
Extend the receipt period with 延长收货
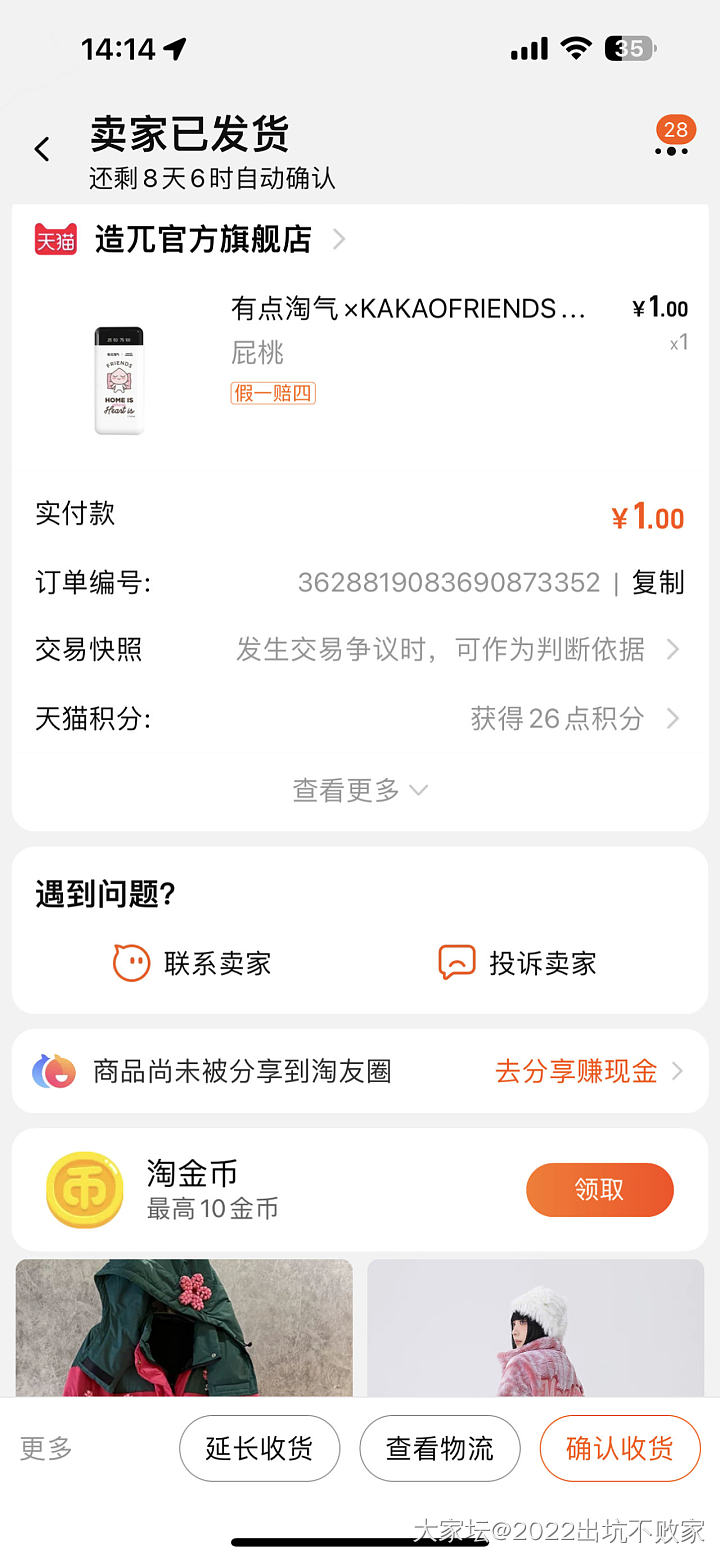259,1448
